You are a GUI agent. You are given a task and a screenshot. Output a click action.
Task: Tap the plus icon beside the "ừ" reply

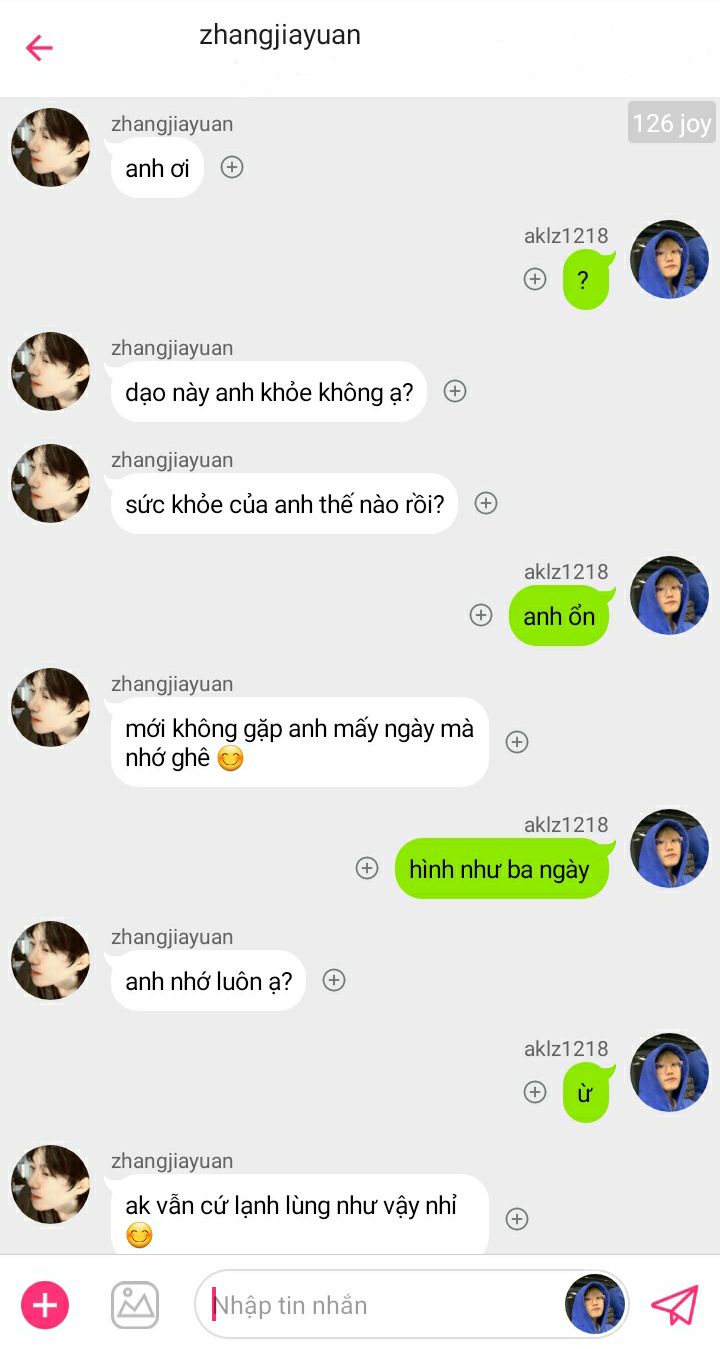tap(535, 1092)
